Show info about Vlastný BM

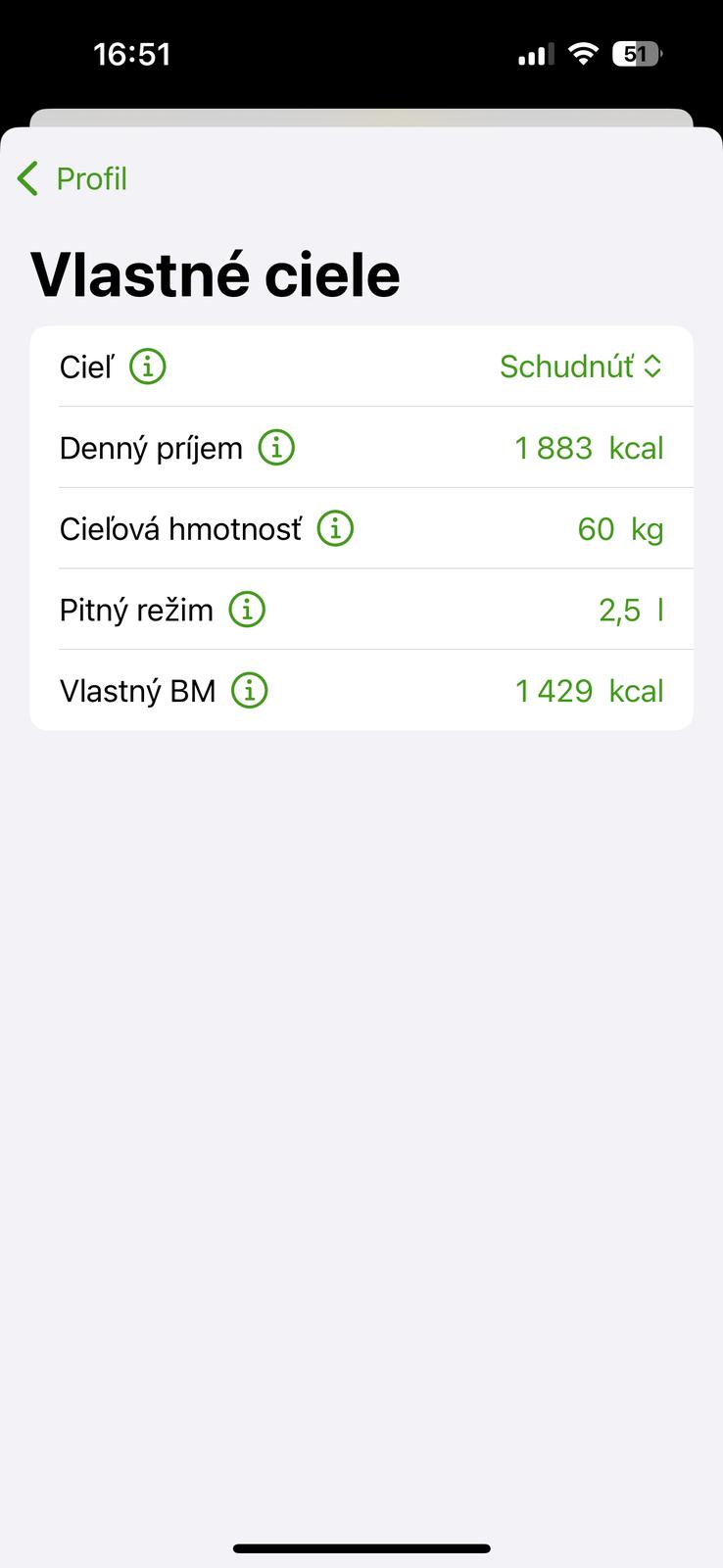coord(250,691)
